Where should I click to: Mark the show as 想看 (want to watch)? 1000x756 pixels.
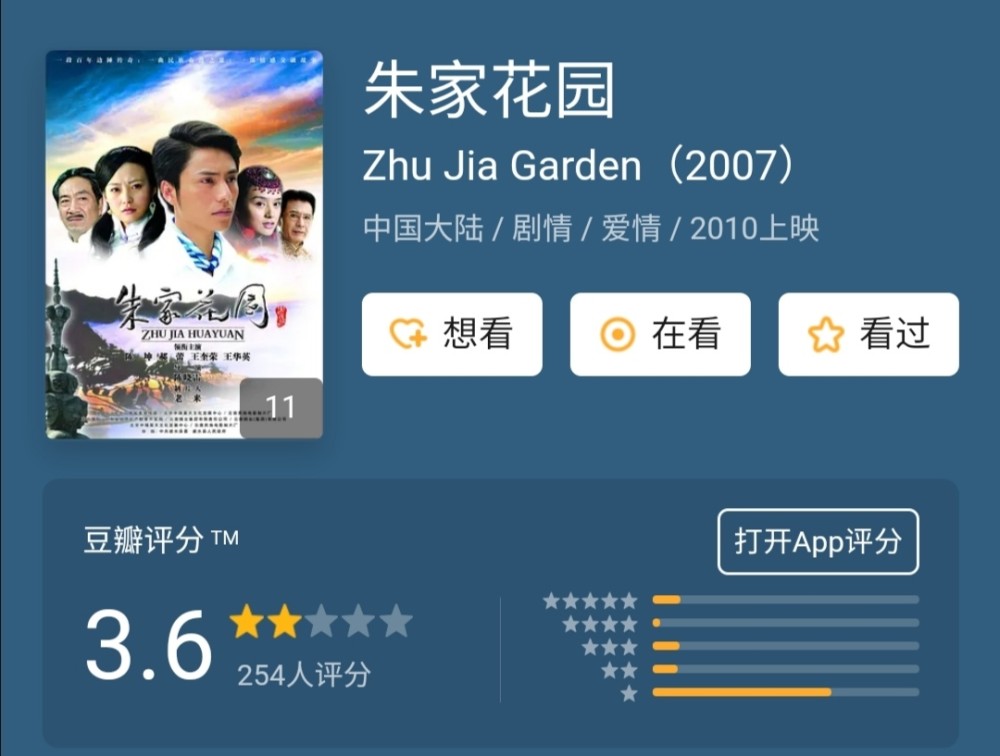coord(451,334)
